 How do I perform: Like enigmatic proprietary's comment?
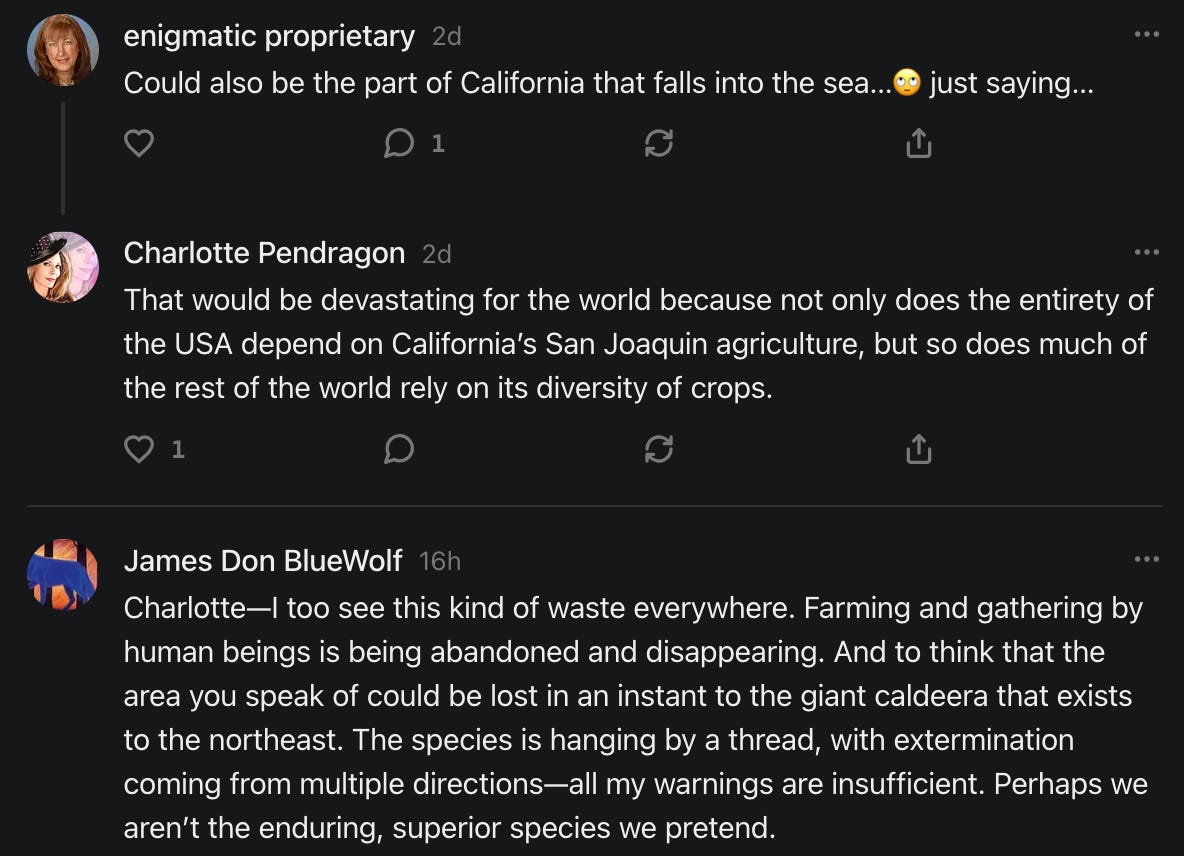click(138, 144)
